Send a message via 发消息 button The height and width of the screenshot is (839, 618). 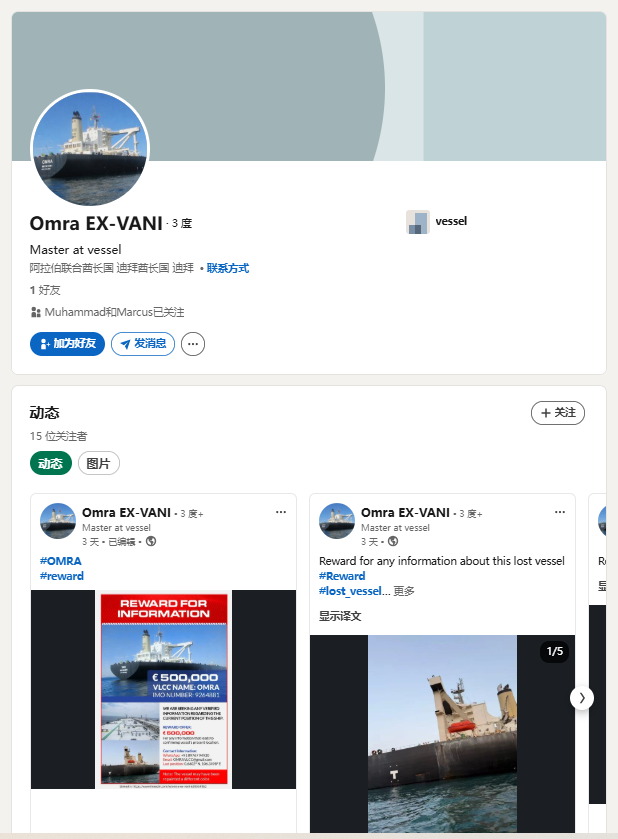coord(143,344)
